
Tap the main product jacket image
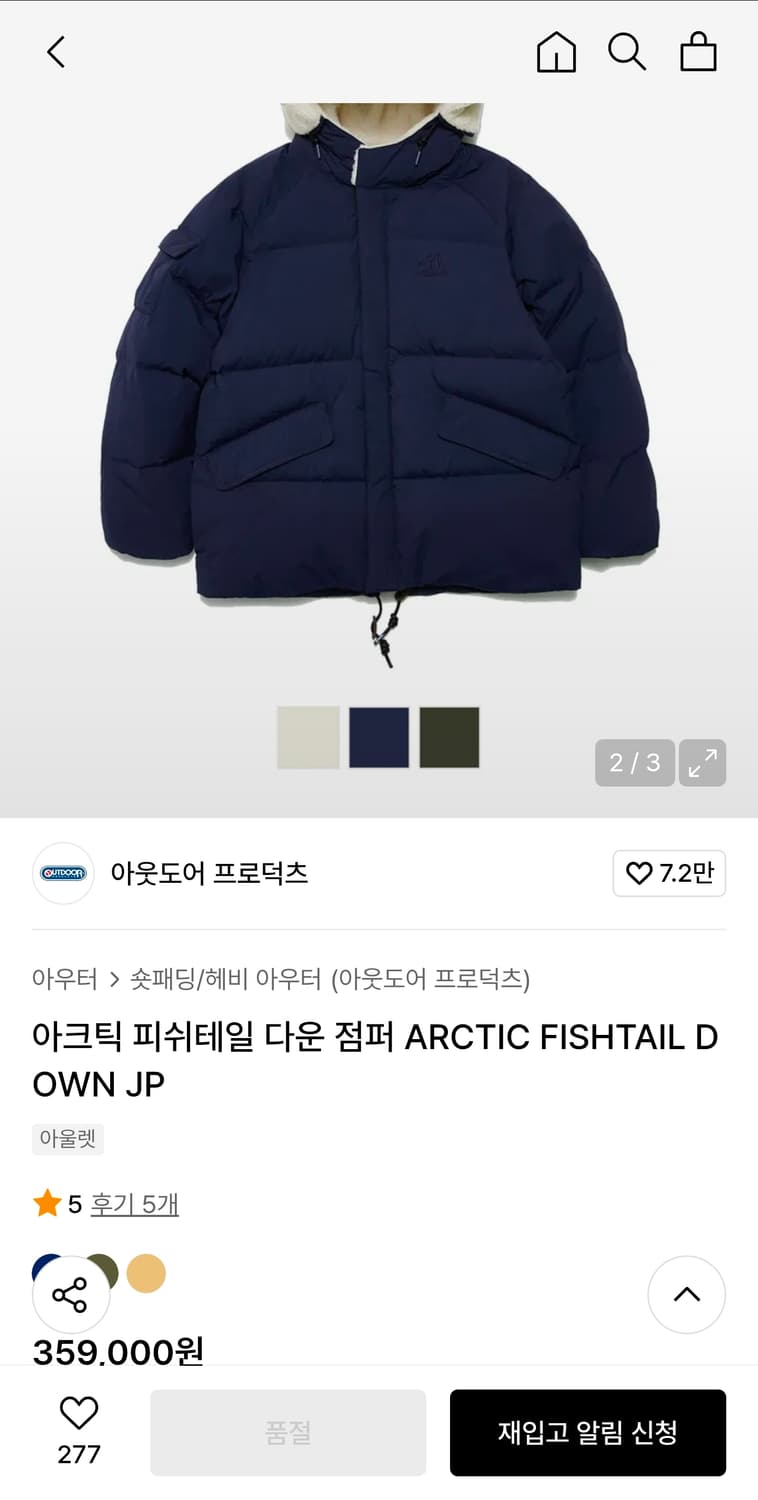coord(379,400)
